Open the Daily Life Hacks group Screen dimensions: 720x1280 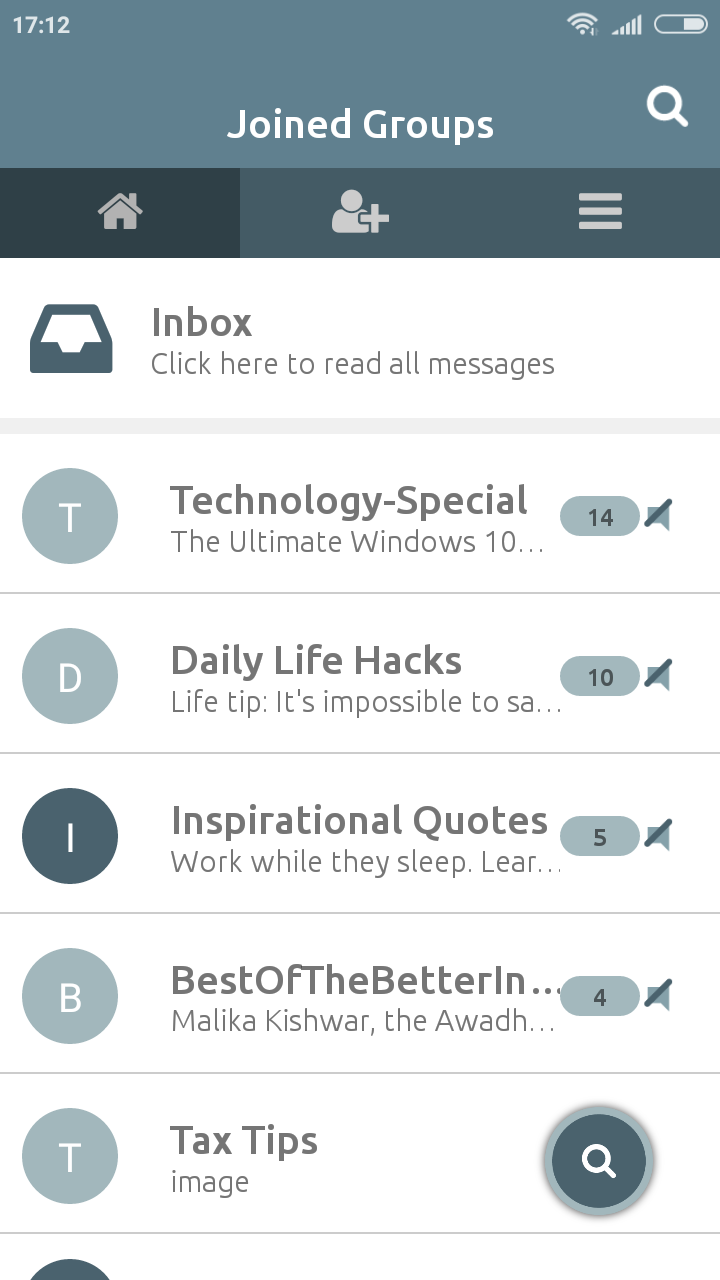[350, 677]
